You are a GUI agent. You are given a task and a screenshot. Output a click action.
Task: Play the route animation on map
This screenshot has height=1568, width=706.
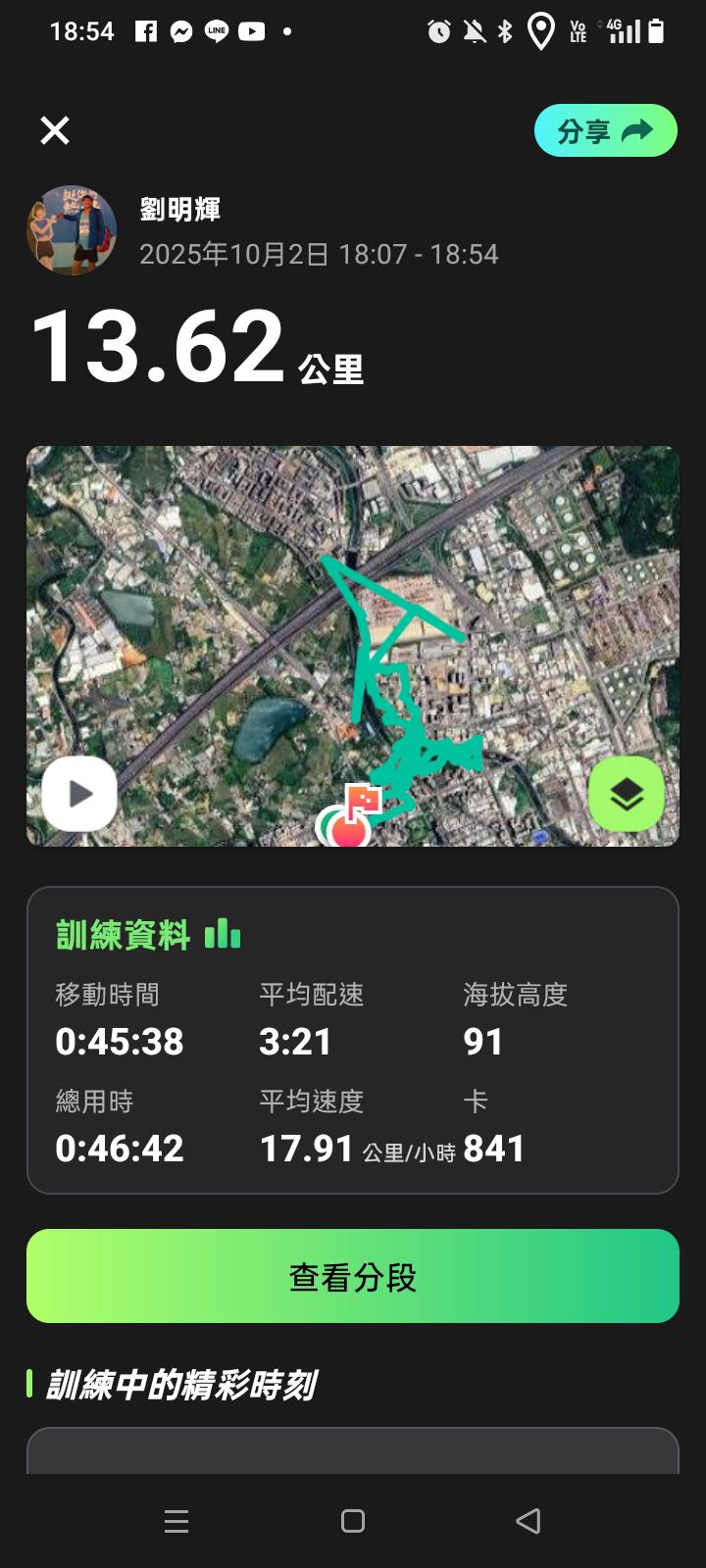coord(79,794)
